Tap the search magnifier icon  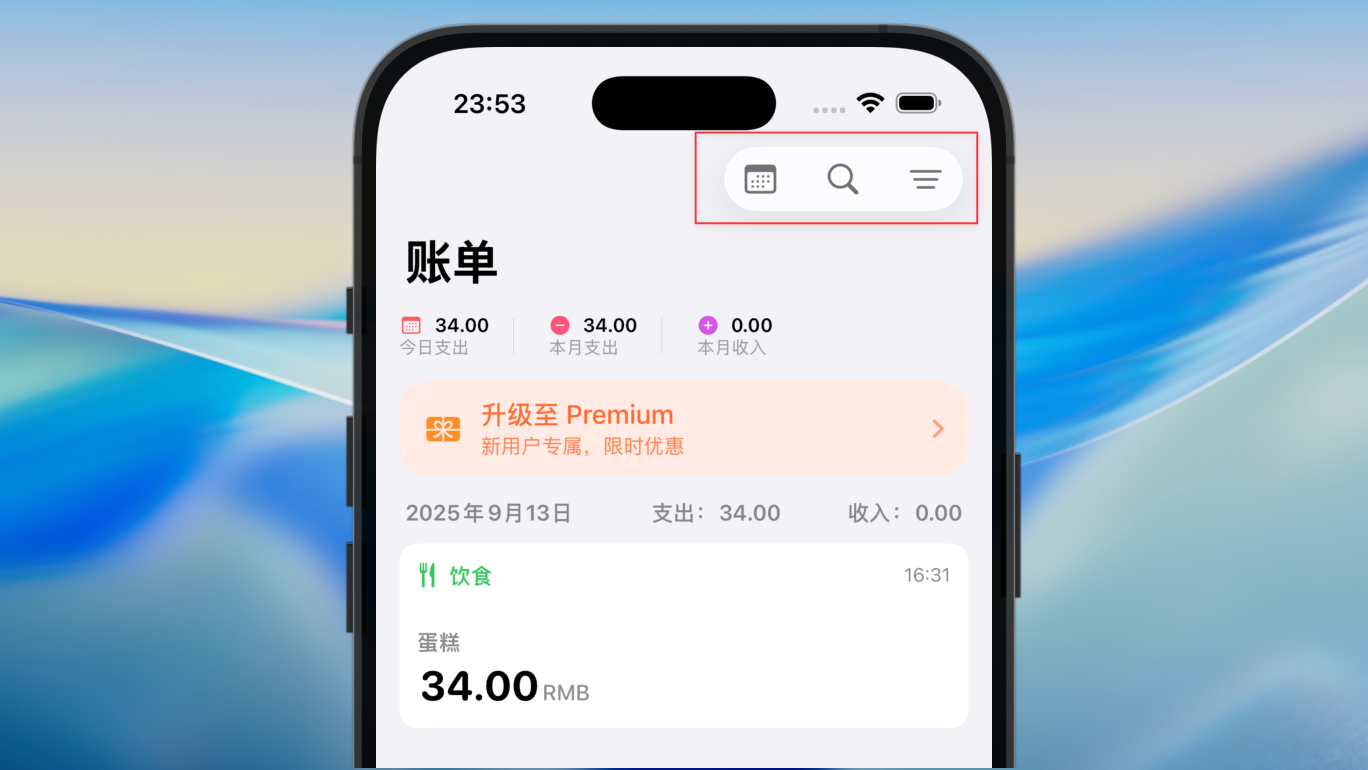coord(843,180)
